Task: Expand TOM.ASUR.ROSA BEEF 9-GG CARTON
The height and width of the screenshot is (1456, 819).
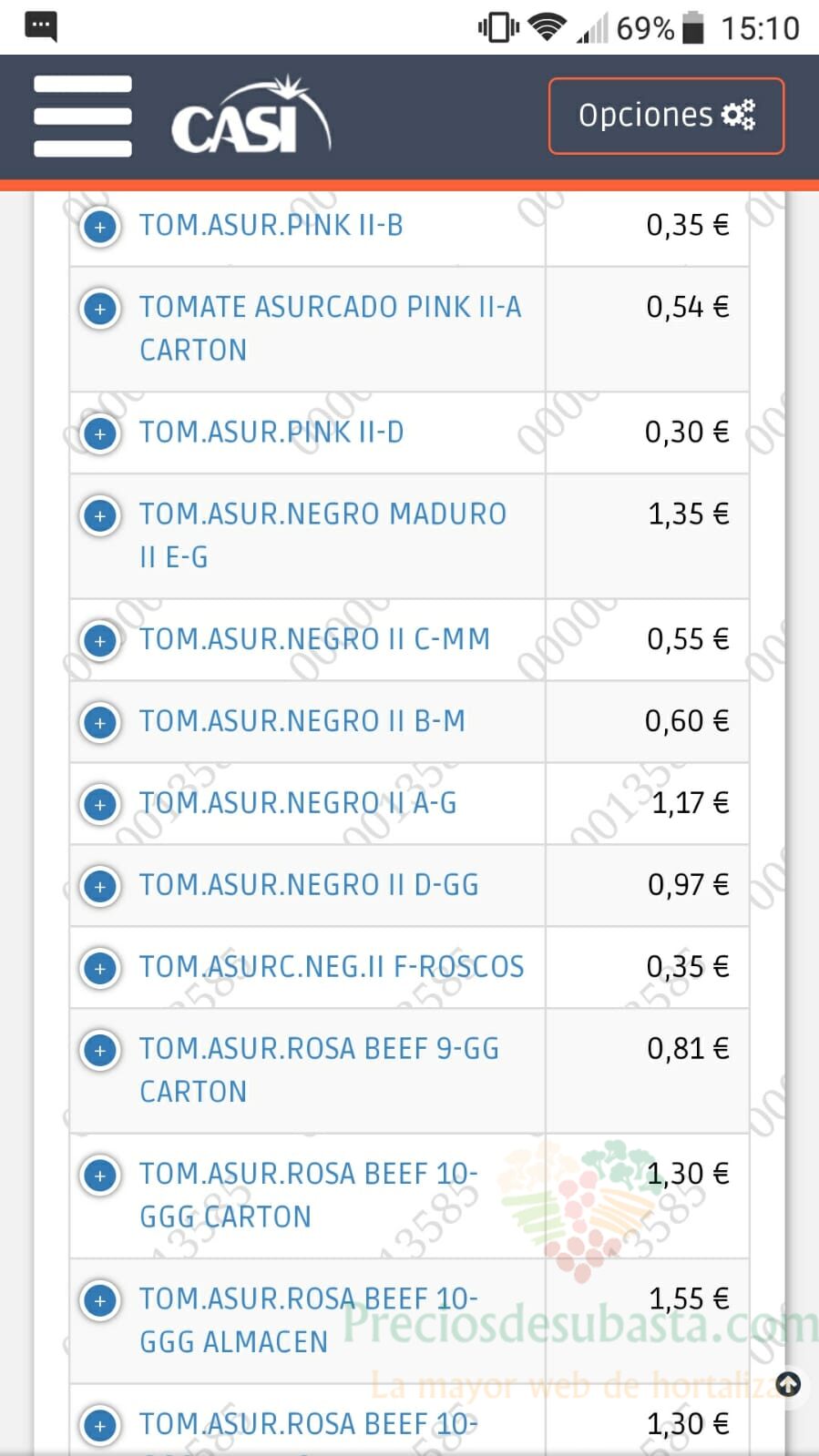Action: [100, 1050]
